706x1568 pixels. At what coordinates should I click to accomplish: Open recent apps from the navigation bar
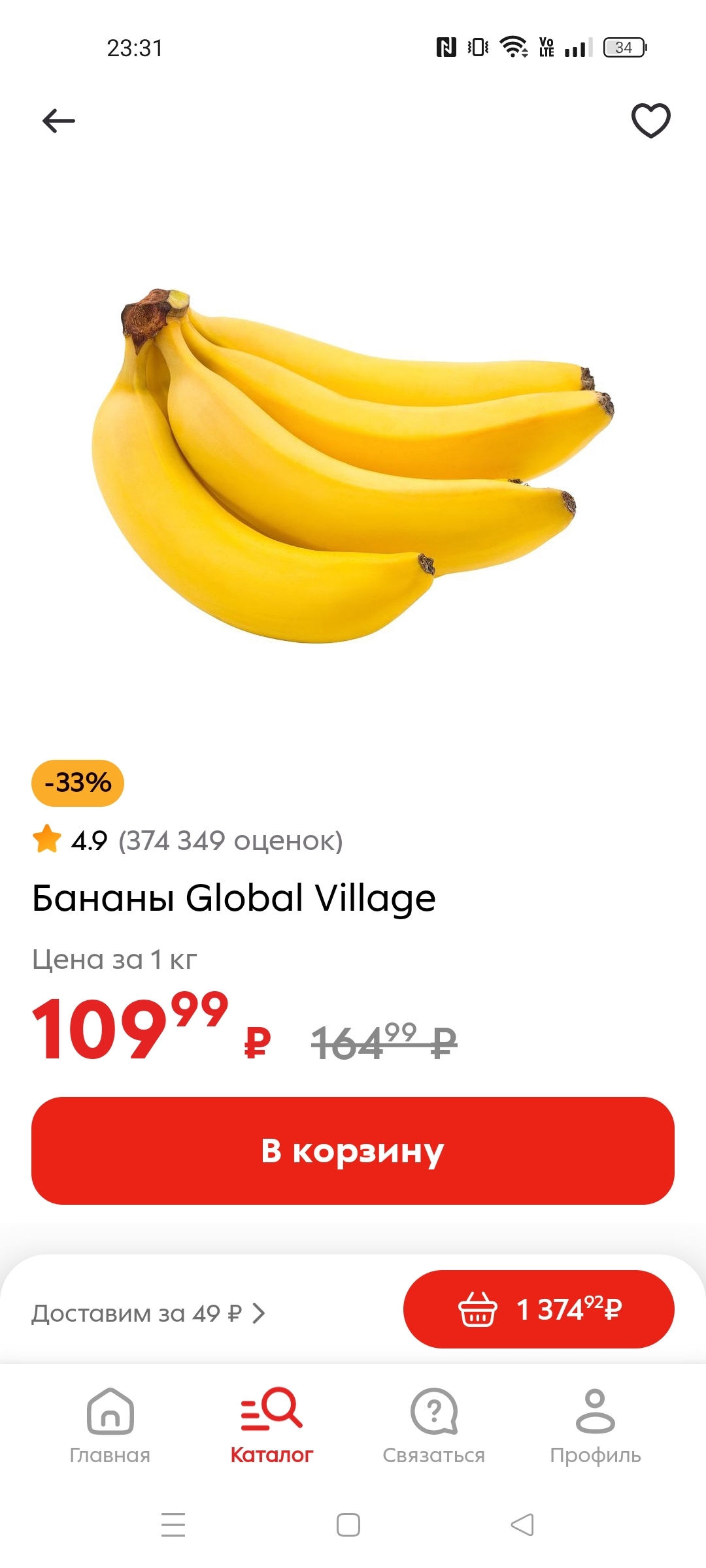click(x=173, y=1525)
